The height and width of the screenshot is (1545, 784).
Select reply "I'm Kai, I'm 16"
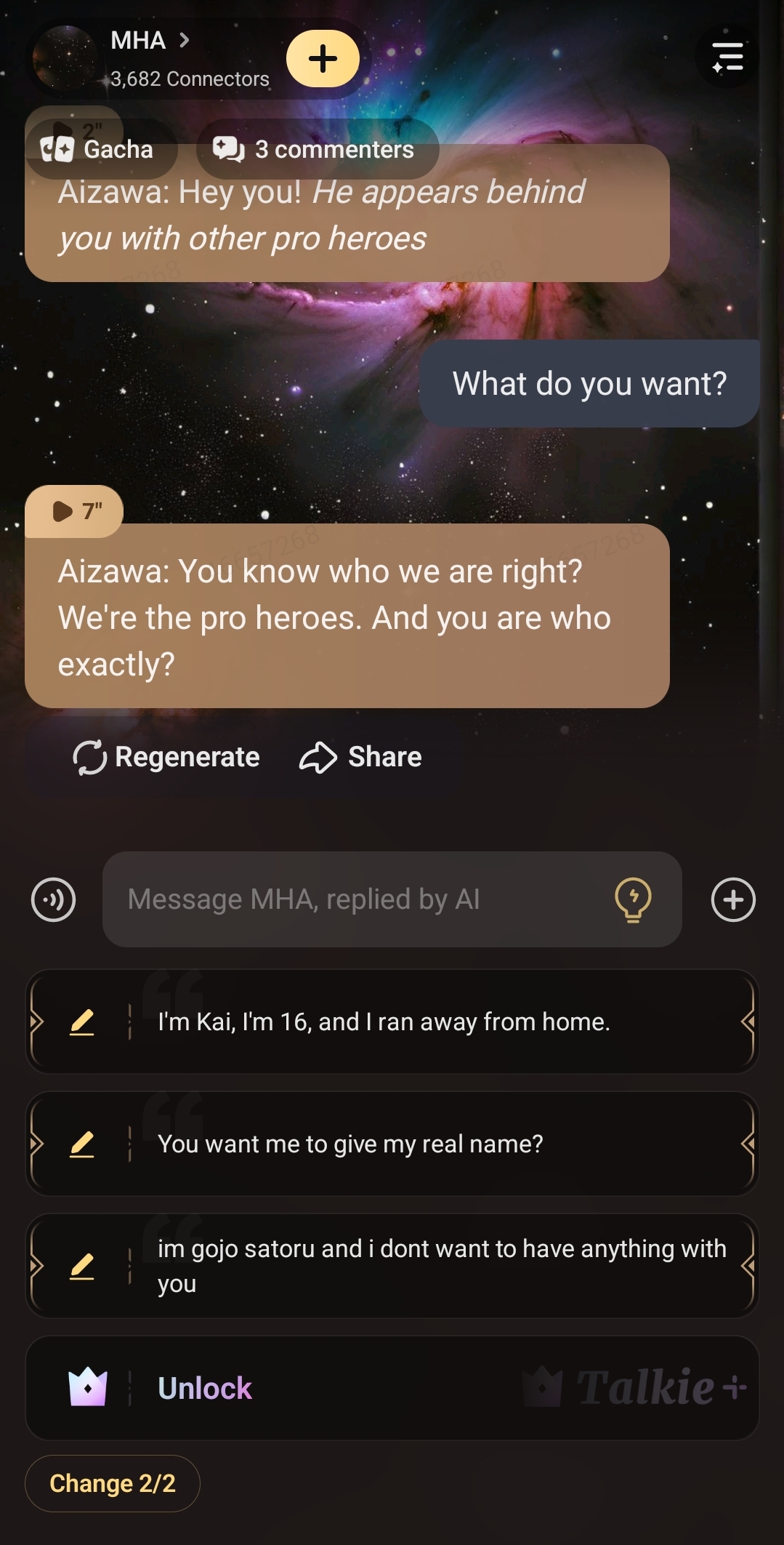click(436, 1022)
